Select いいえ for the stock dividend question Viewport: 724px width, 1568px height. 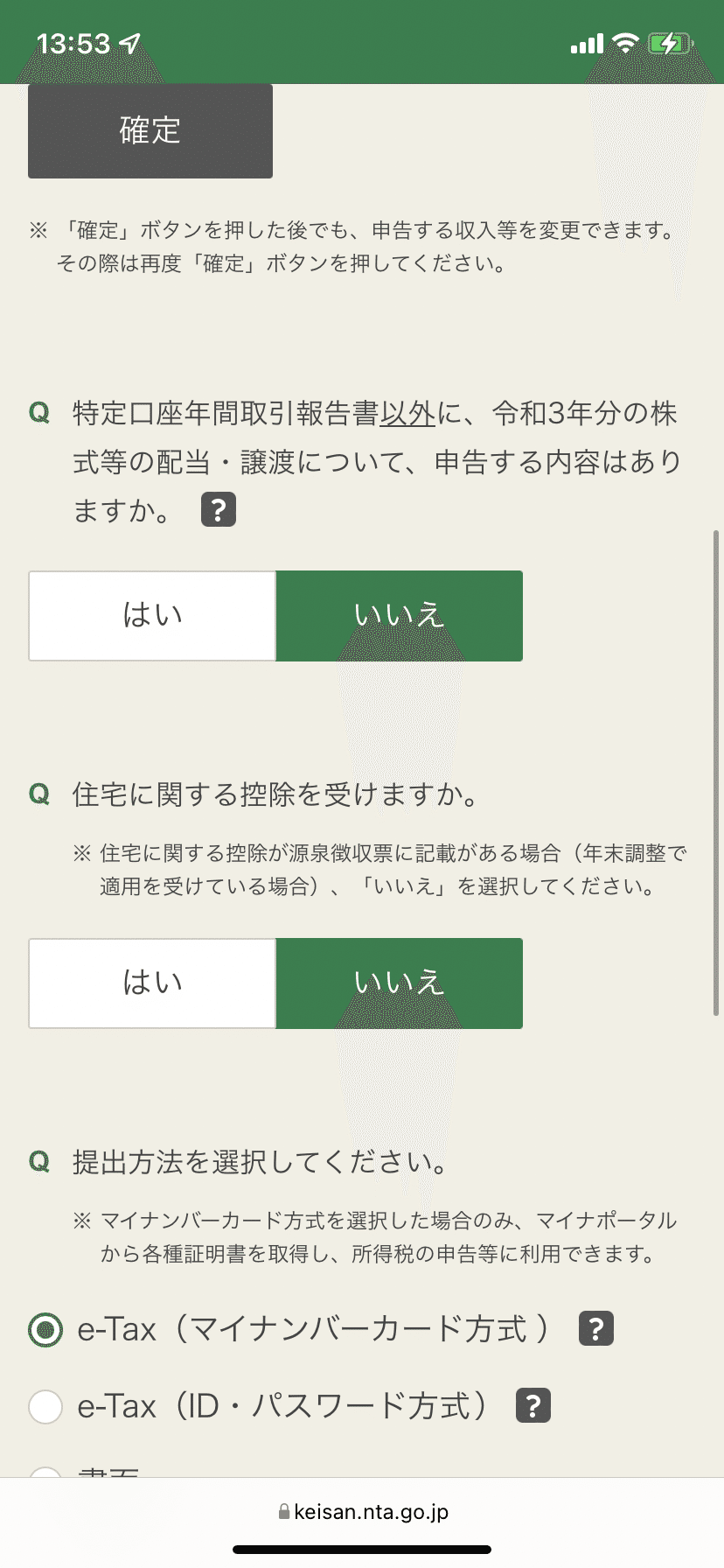click(x=400, y=616)
